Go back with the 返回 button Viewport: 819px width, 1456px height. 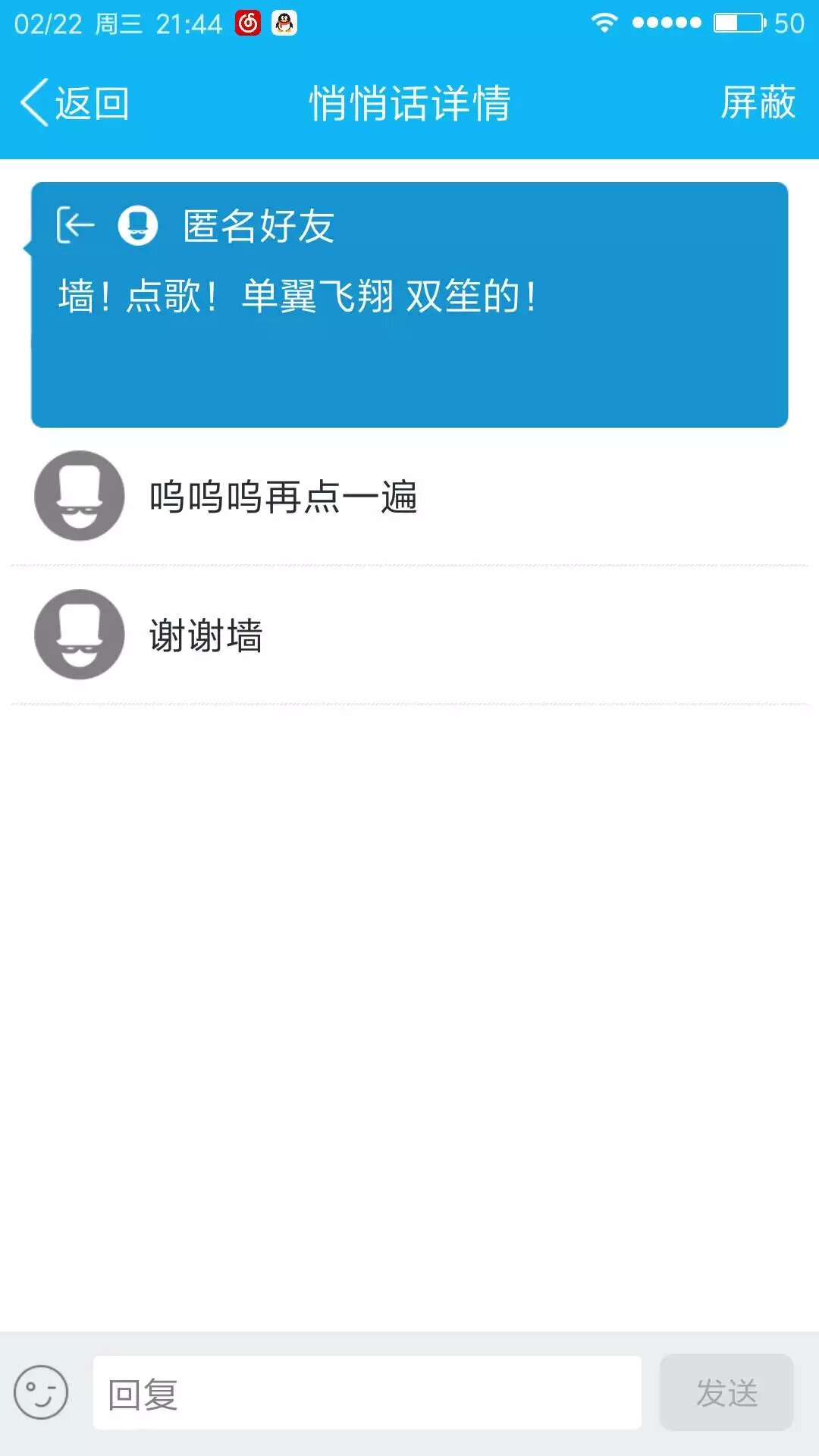(x=74, y=102)
